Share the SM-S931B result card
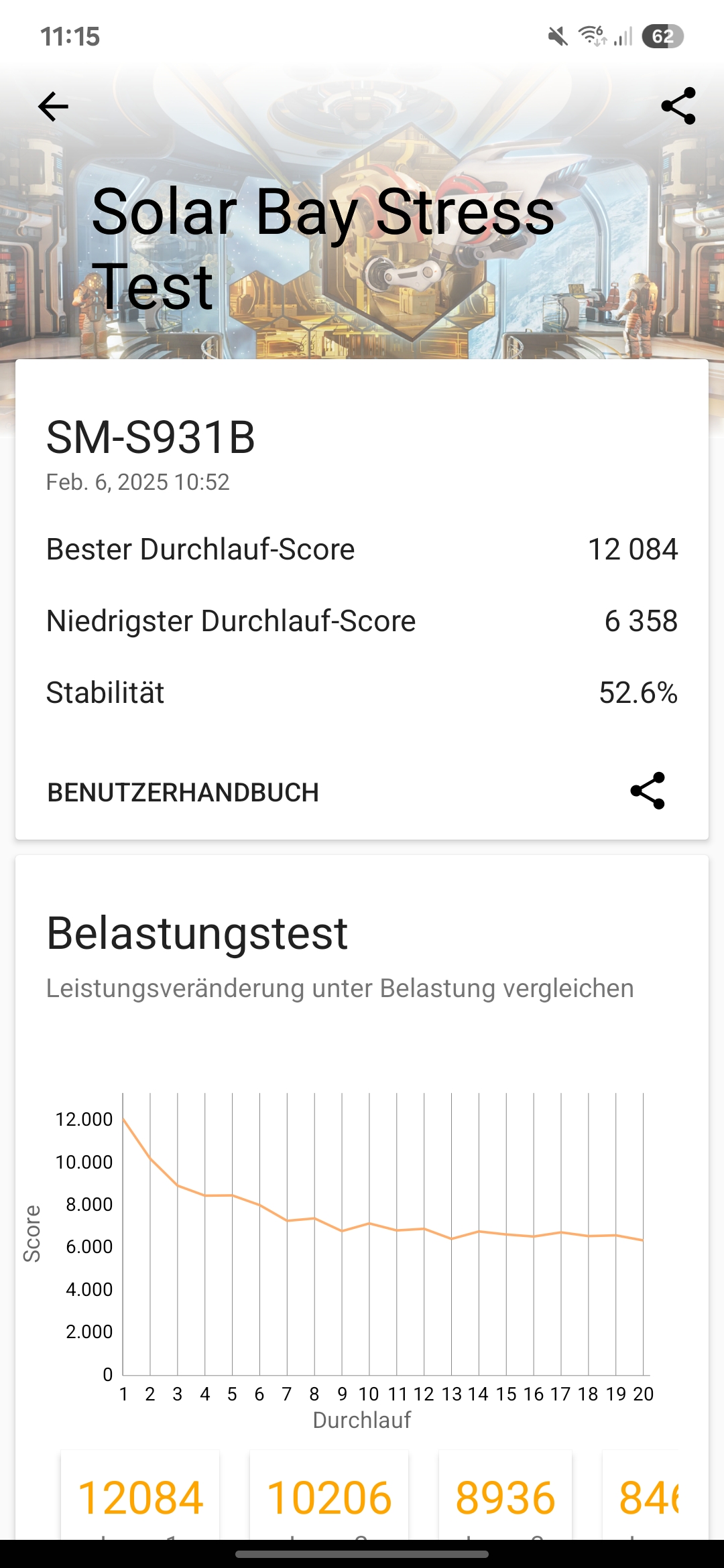This screenshot has width=724, height=1568. [x=647, y=791]
